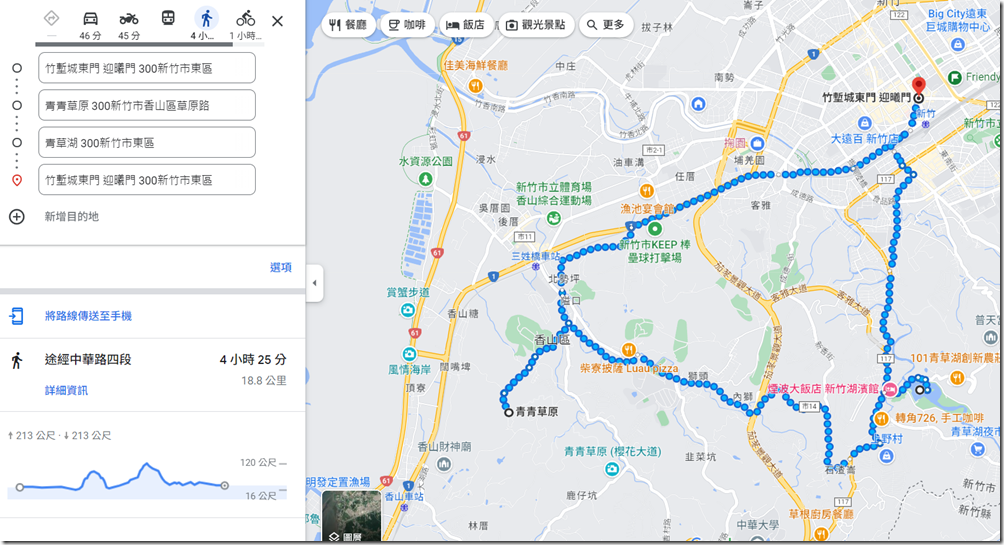
Task: Switch map layers via 圖層 thumbnail
Action: 350,517
